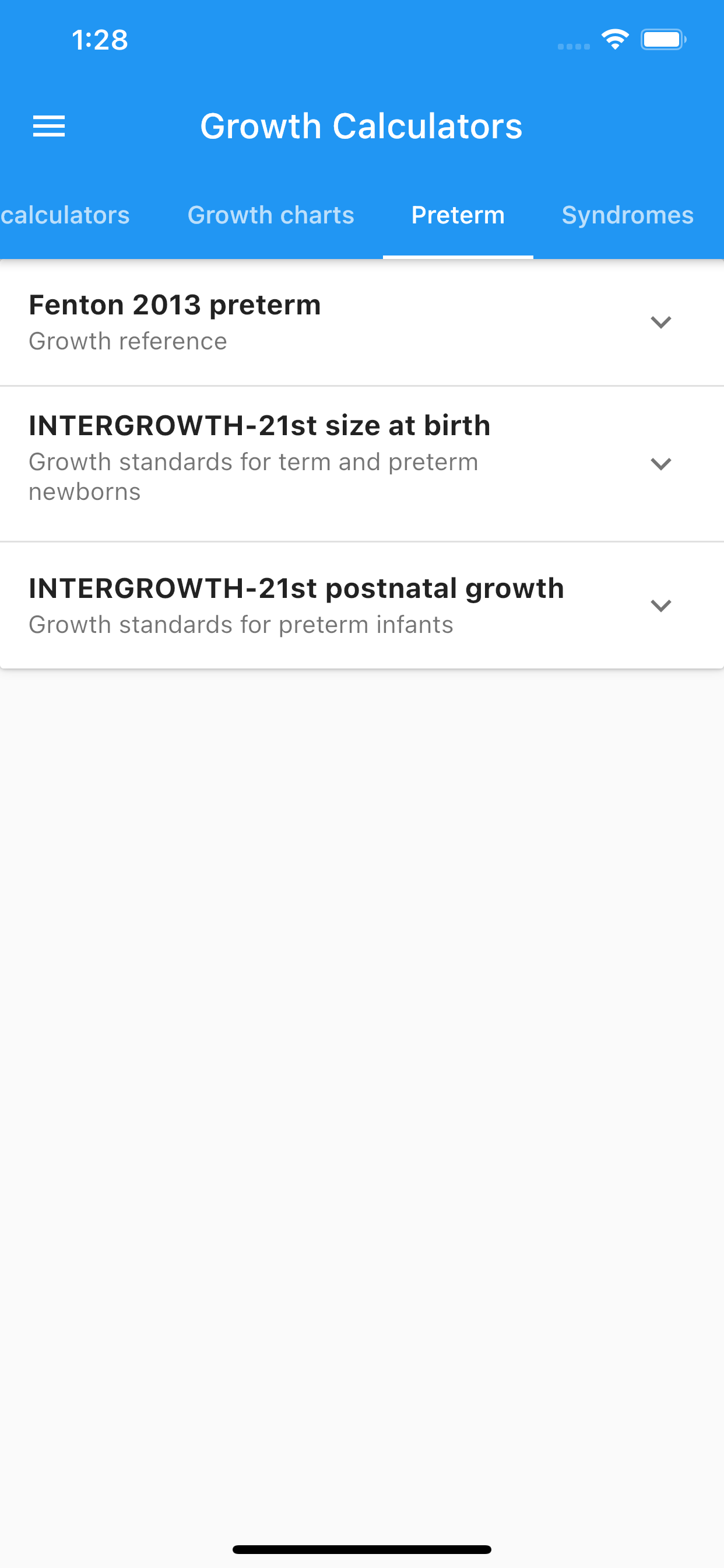
Task: Expand the Fenton 2013 preterm card
Action: pos(661,323)
